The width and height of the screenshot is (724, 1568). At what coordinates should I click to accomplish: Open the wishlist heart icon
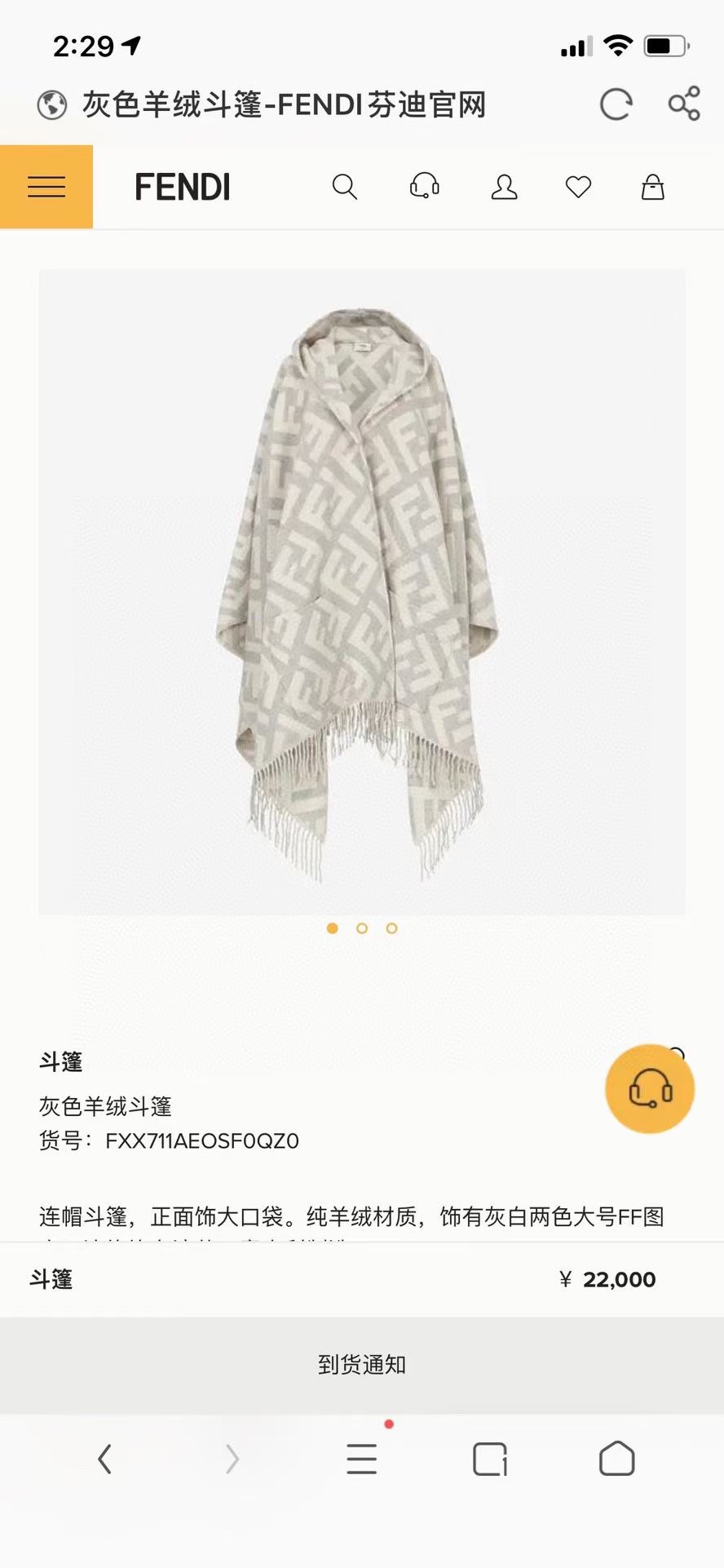pos(578,187)
